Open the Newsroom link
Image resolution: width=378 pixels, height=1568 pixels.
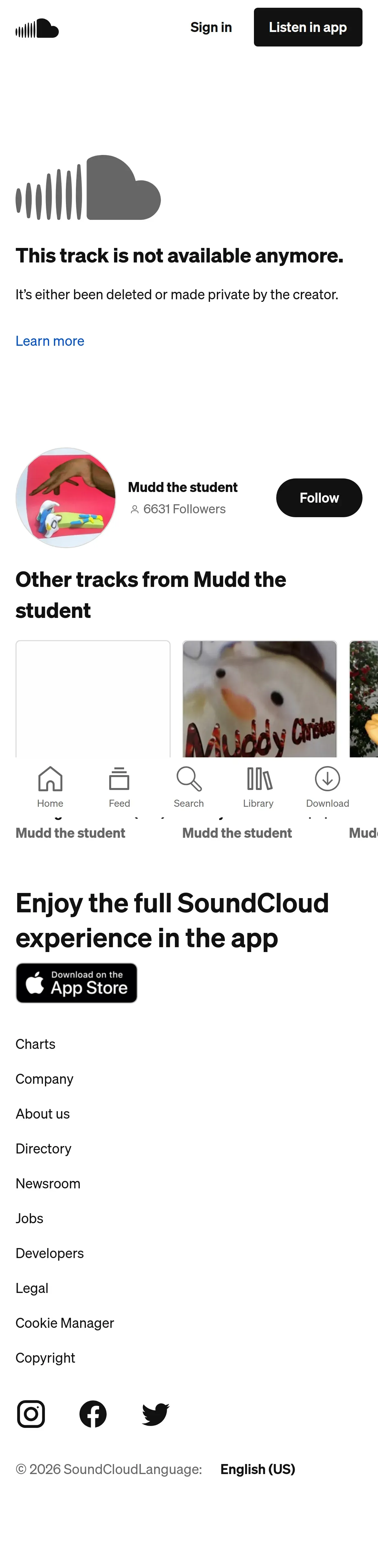(x=48, y=1183)
